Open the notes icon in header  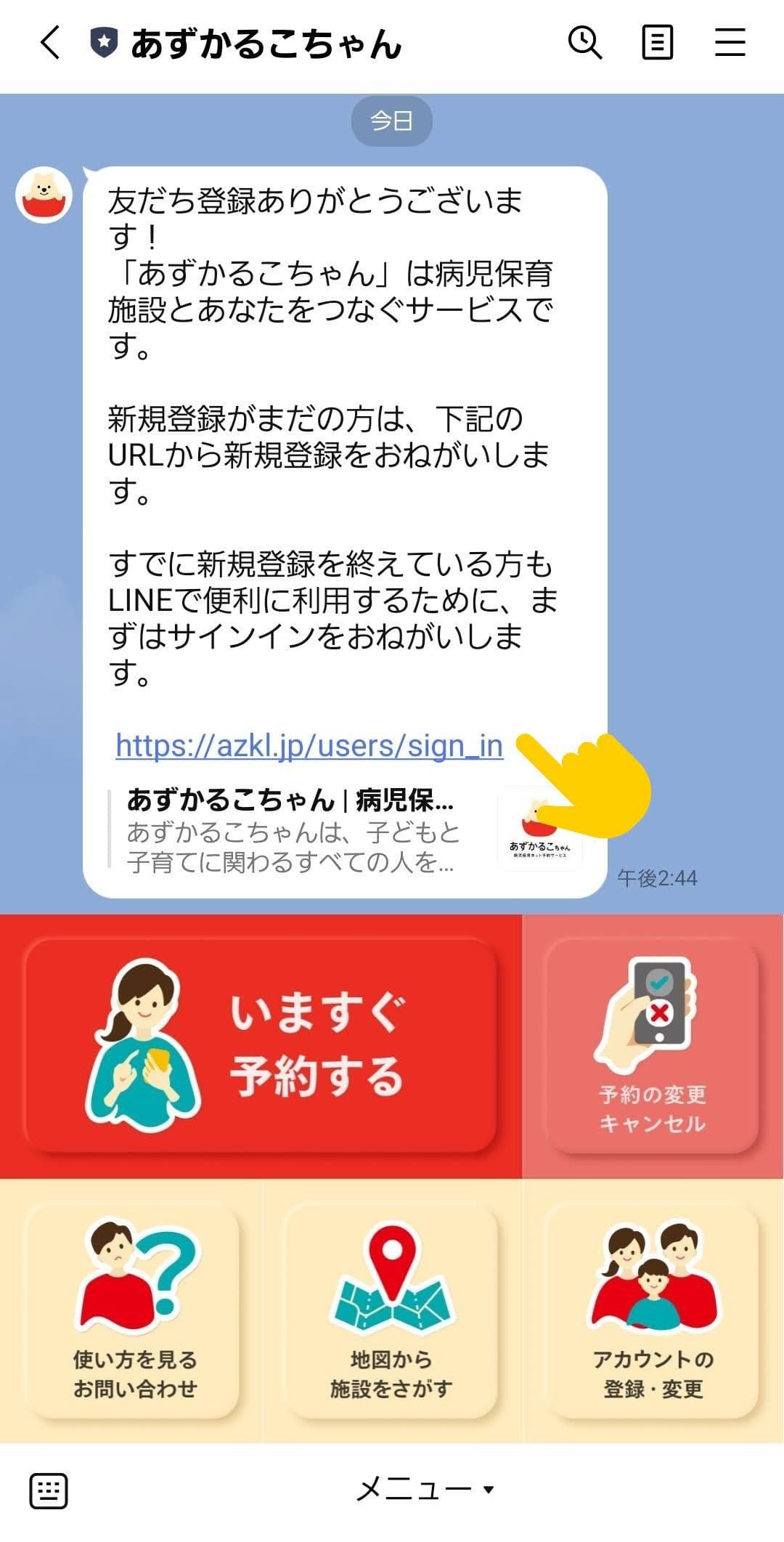click(657, 43)
